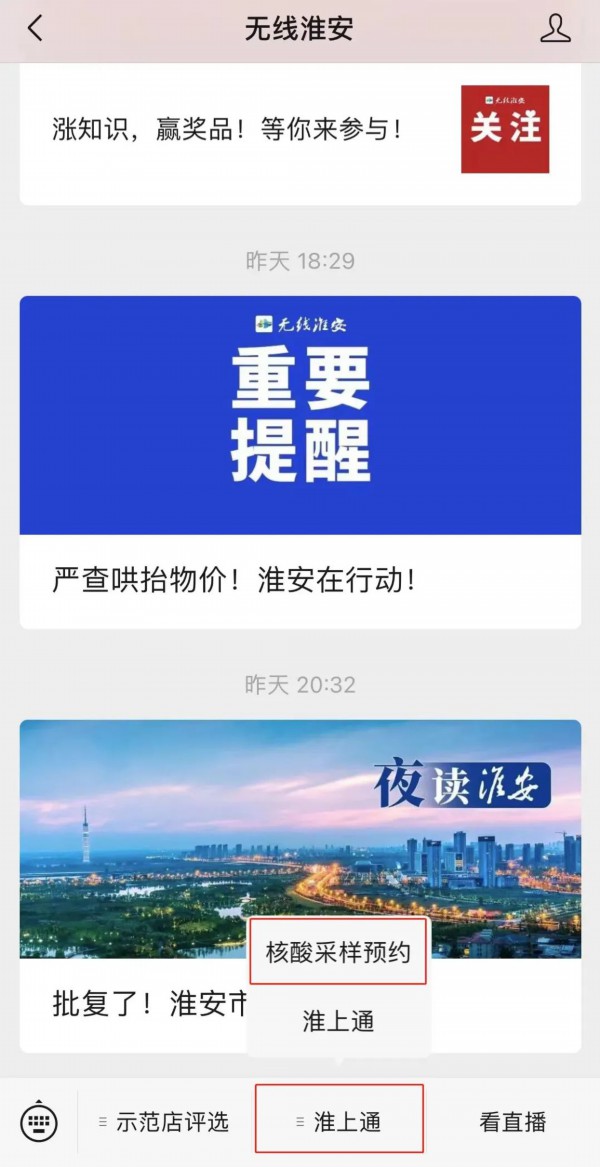Expand the 示范店评选 menu
The image size is (600, 1167).
(165, 1122)
